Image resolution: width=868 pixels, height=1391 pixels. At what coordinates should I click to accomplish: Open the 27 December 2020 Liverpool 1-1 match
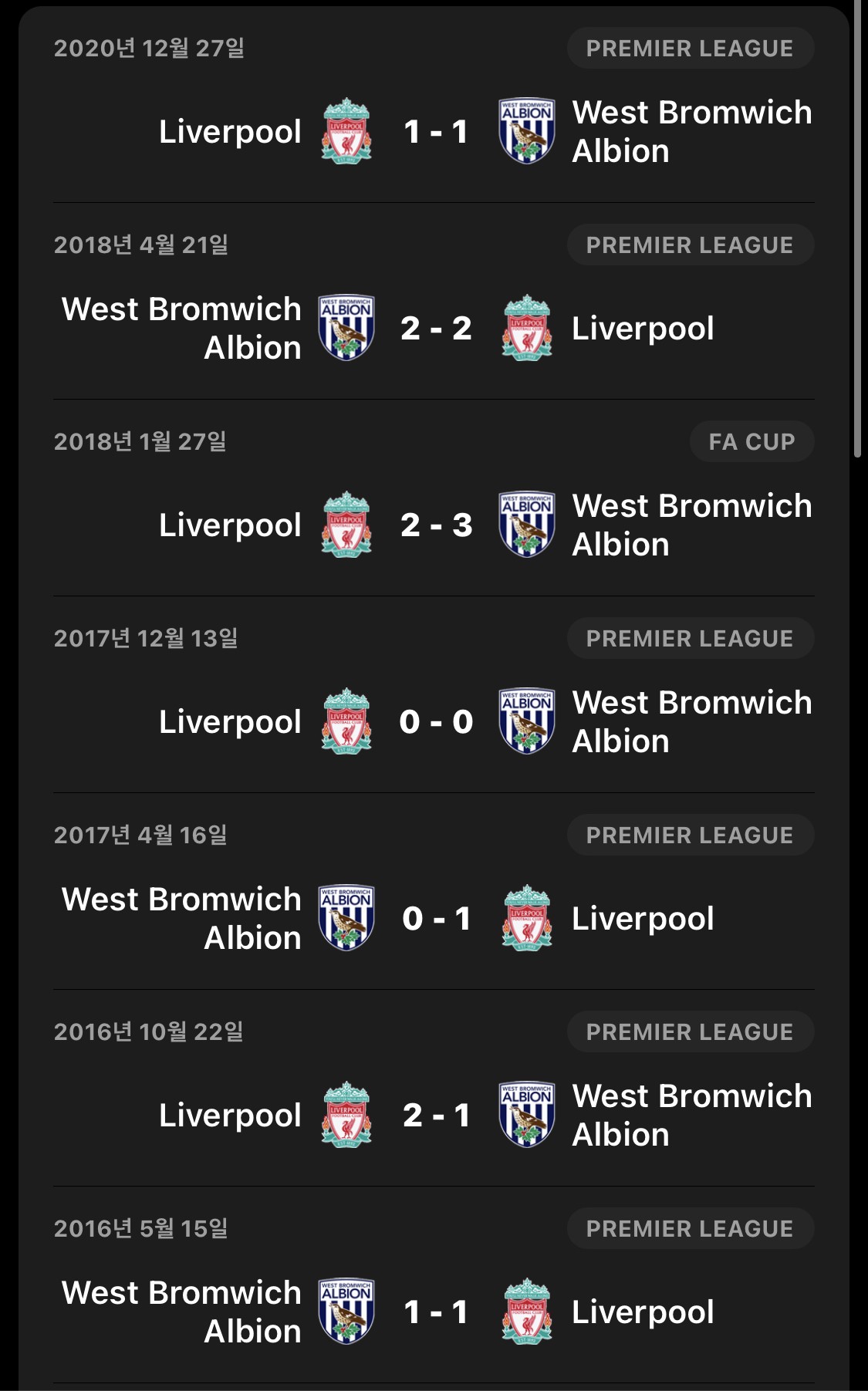[434, 105]
